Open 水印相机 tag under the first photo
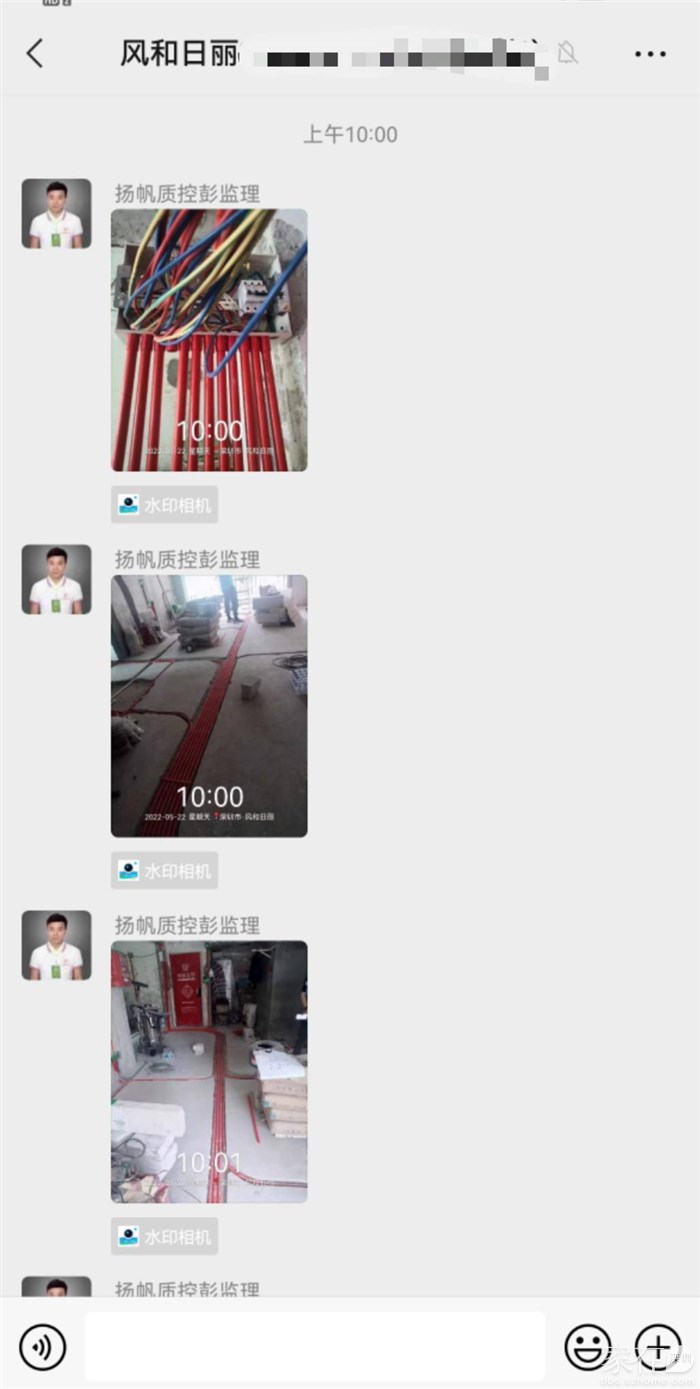This screenshot has width=700, height=1389. [x=165, y=505]
